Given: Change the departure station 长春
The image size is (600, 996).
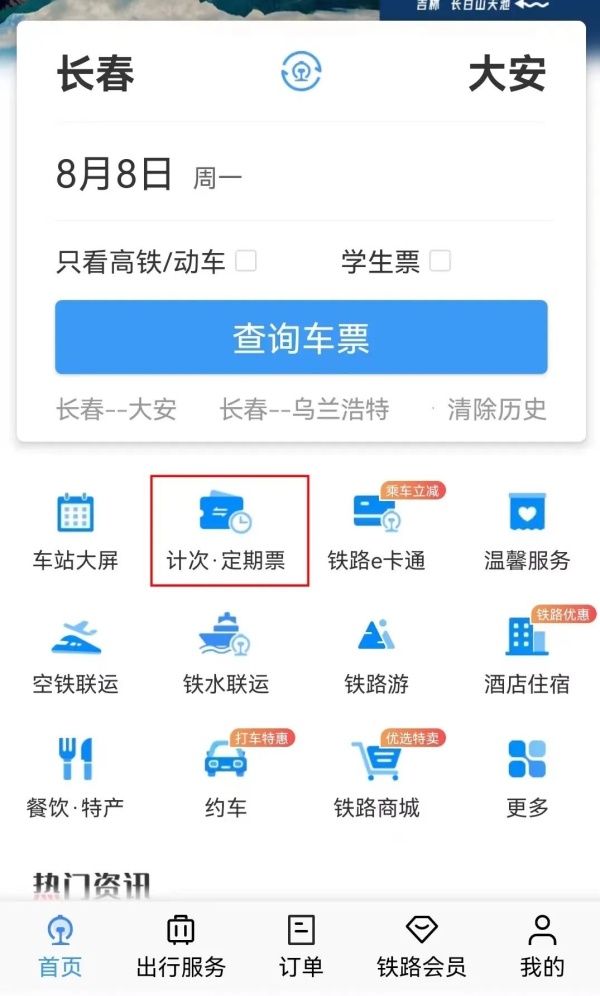Looking at the screenshot, I should pos(96,75).
